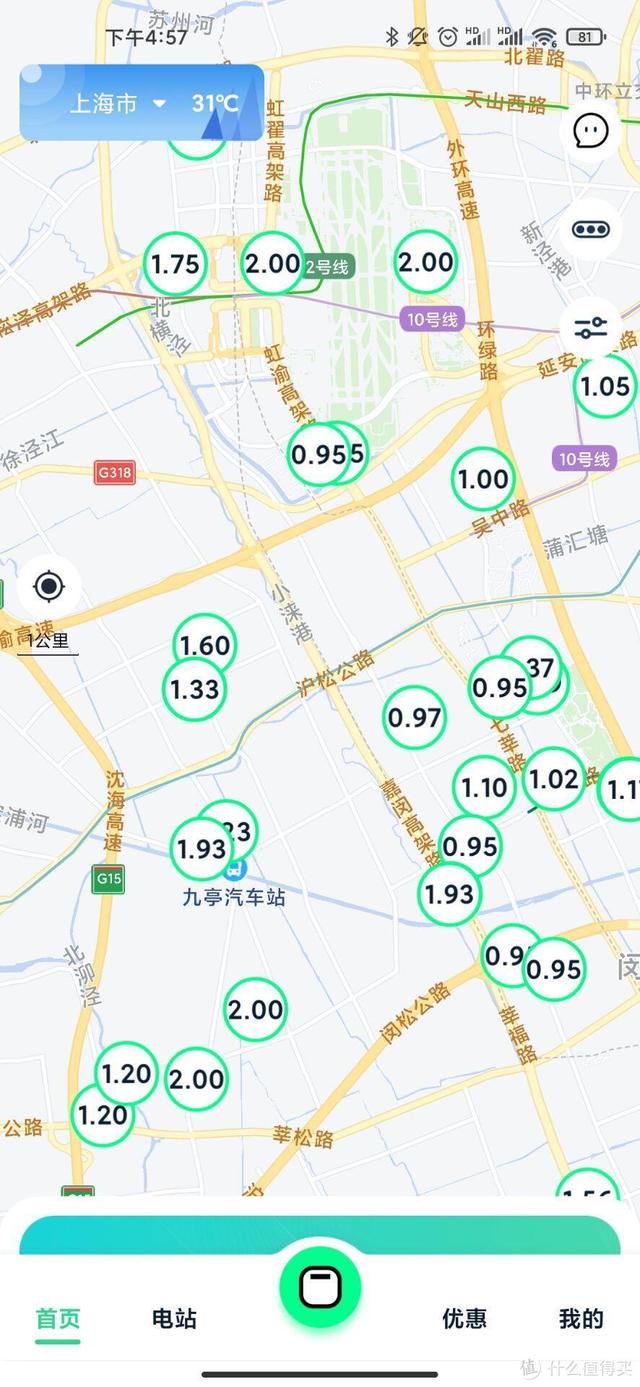This screenshot has height=1387, width=640.
Task: Select the 1.75 station marker
Action: pos(175,265)
